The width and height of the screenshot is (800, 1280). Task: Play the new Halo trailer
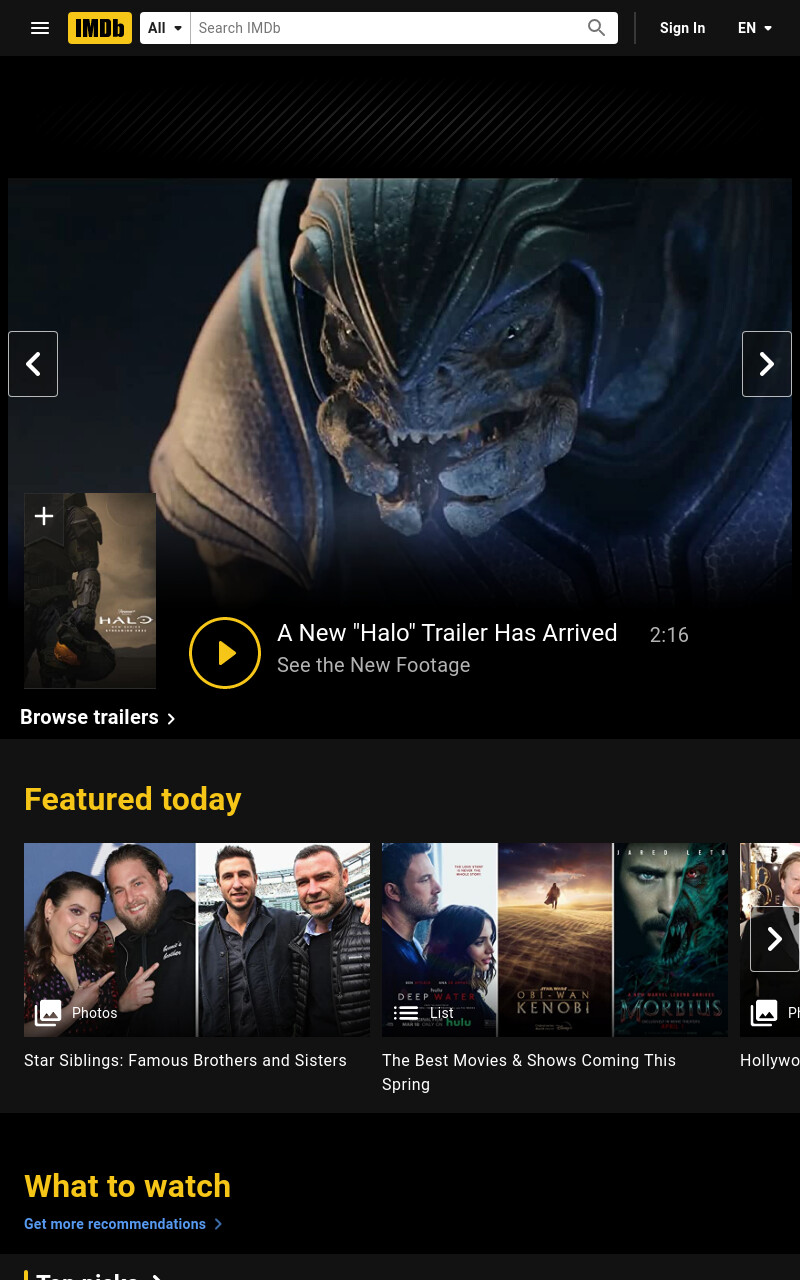225,653
